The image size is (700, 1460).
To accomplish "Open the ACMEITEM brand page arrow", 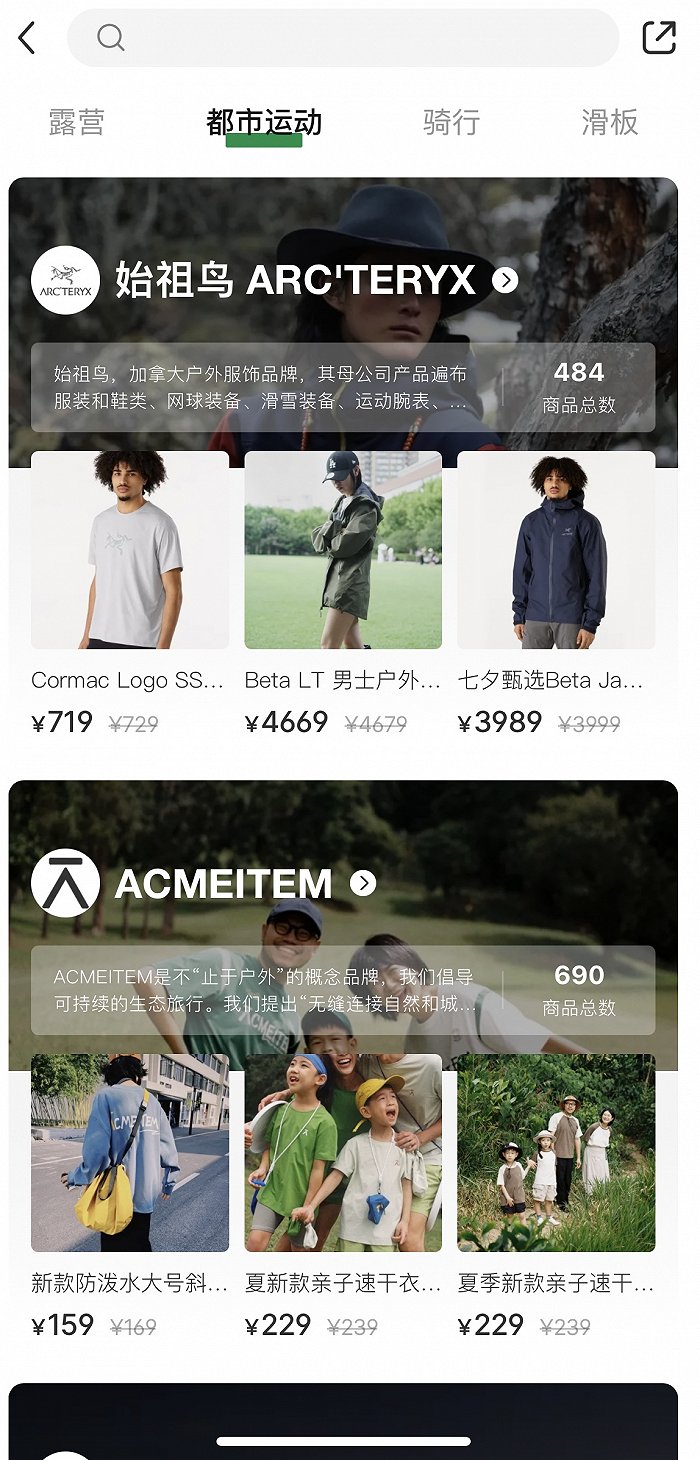I will [x=363, y=883].
